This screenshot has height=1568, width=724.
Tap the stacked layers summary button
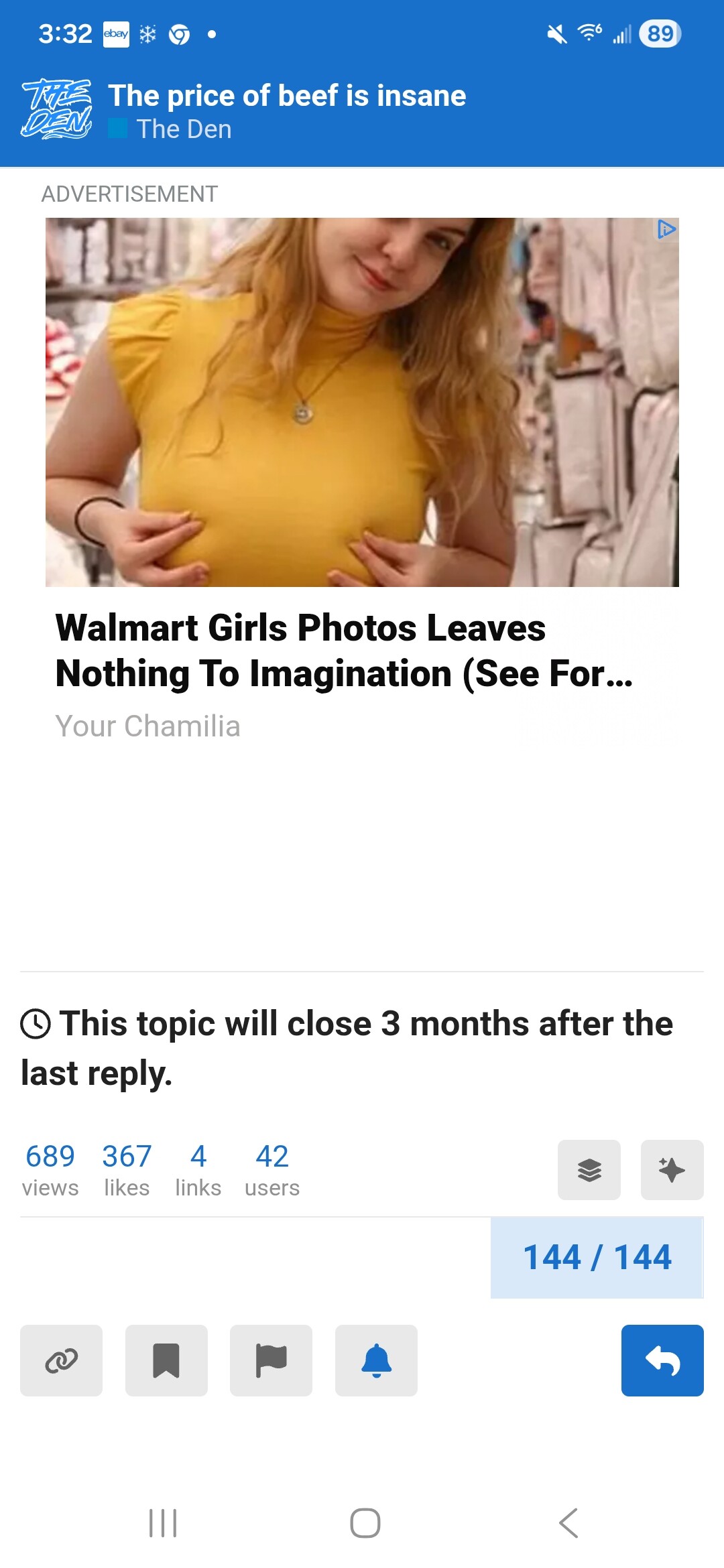[x=589, y=1170]
